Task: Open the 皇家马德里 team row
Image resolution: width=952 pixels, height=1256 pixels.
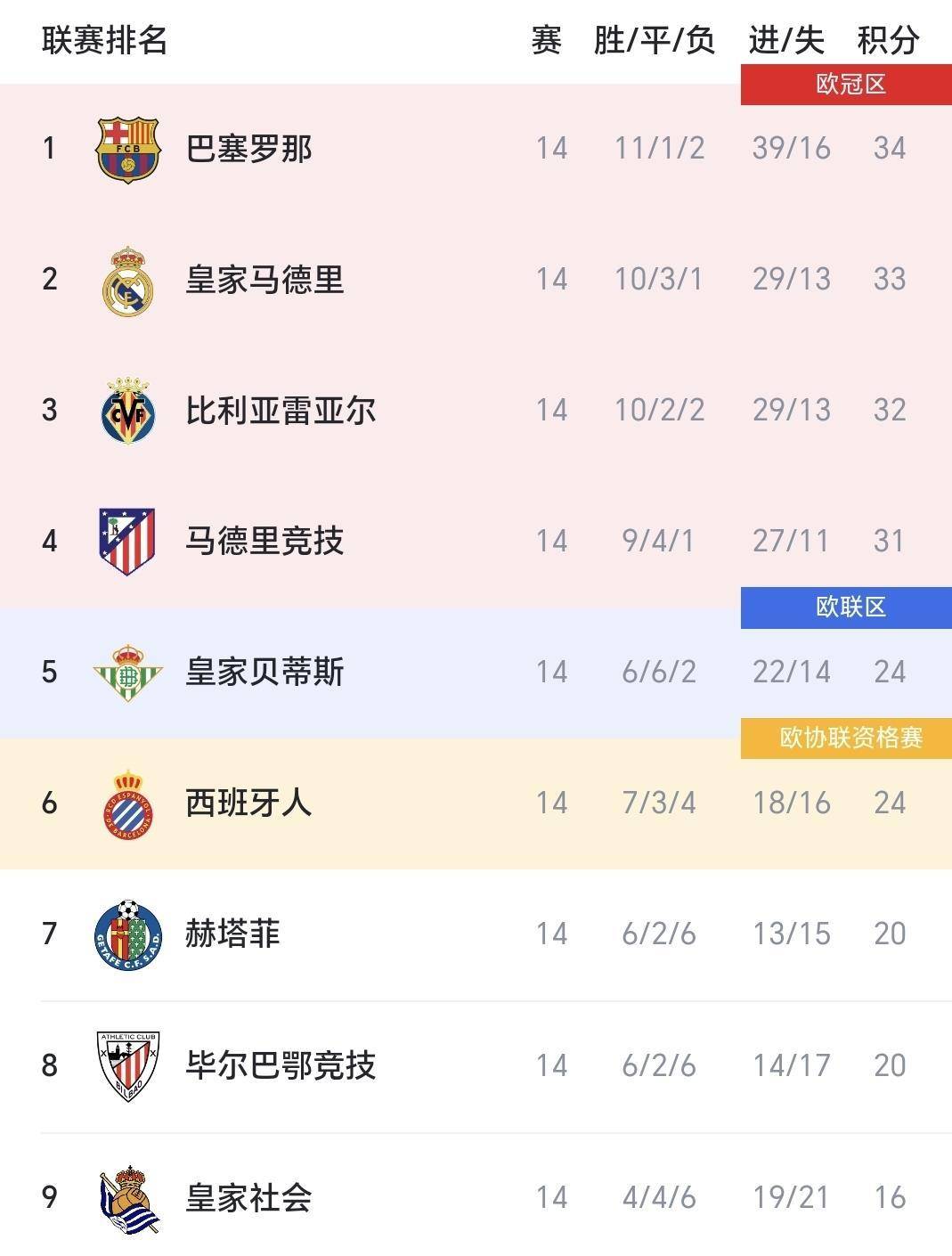Action: pos(264,279)
